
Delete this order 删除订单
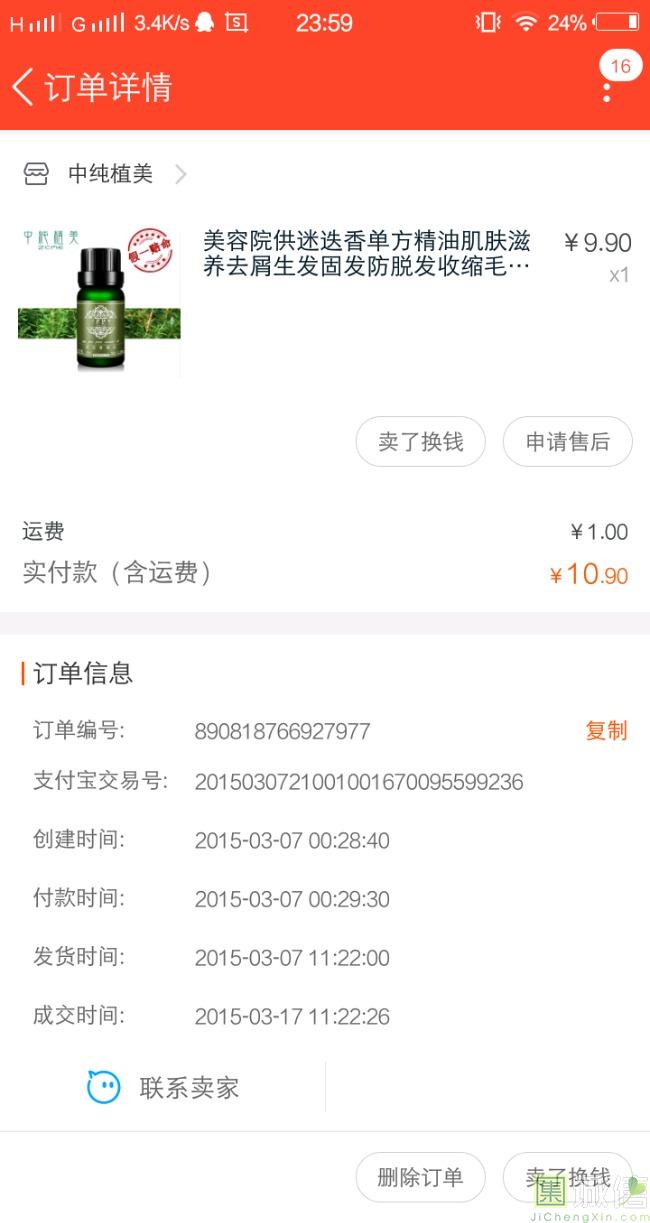tap(420, 1177)
